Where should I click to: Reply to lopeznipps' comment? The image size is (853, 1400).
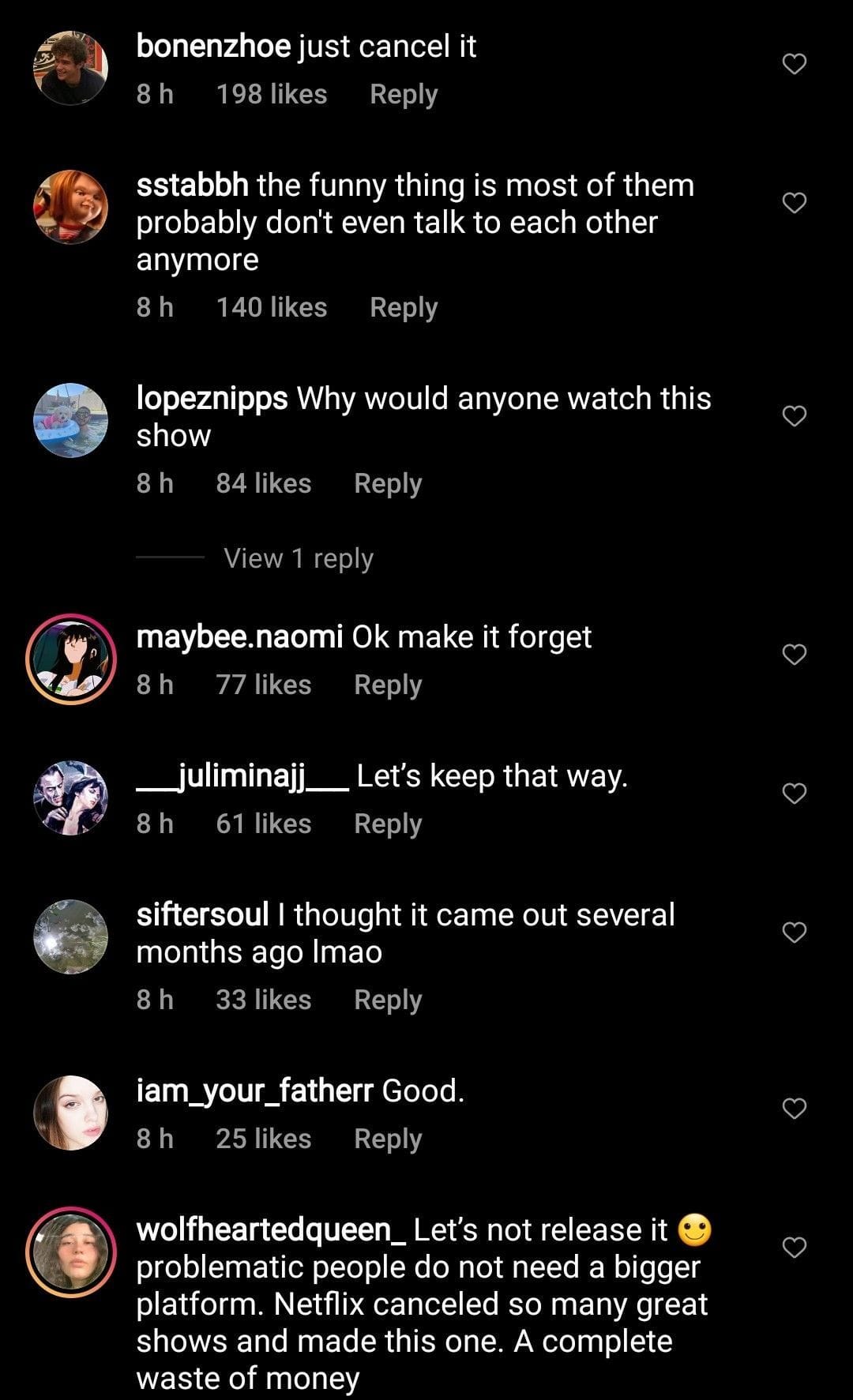tap(387, 483)
